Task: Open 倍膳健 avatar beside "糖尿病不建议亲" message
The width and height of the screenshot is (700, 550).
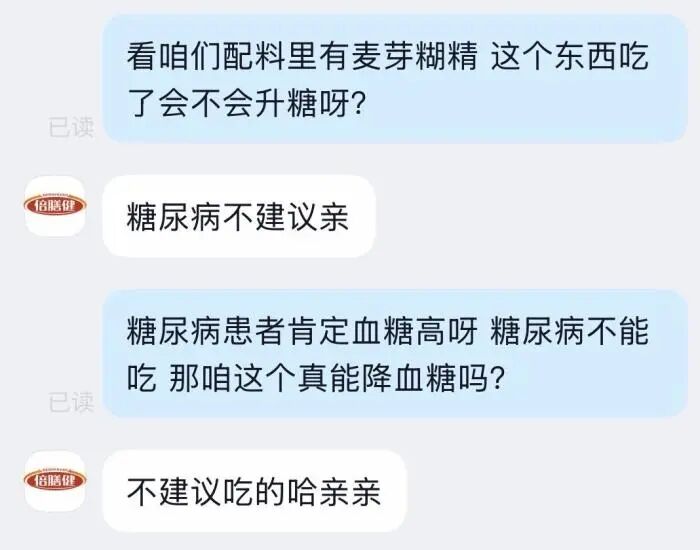Action: click(x=55, y=206)
